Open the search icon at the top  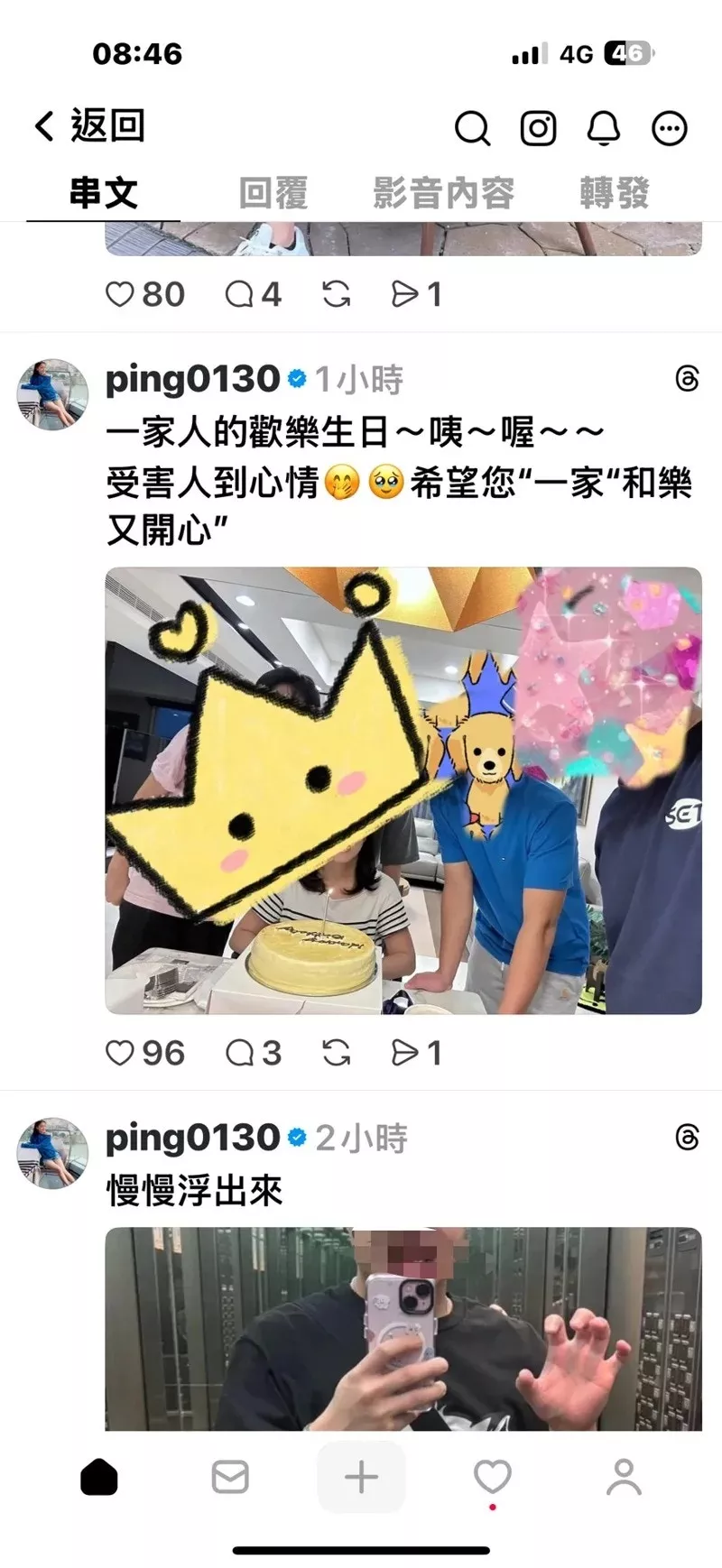point(473,128)
